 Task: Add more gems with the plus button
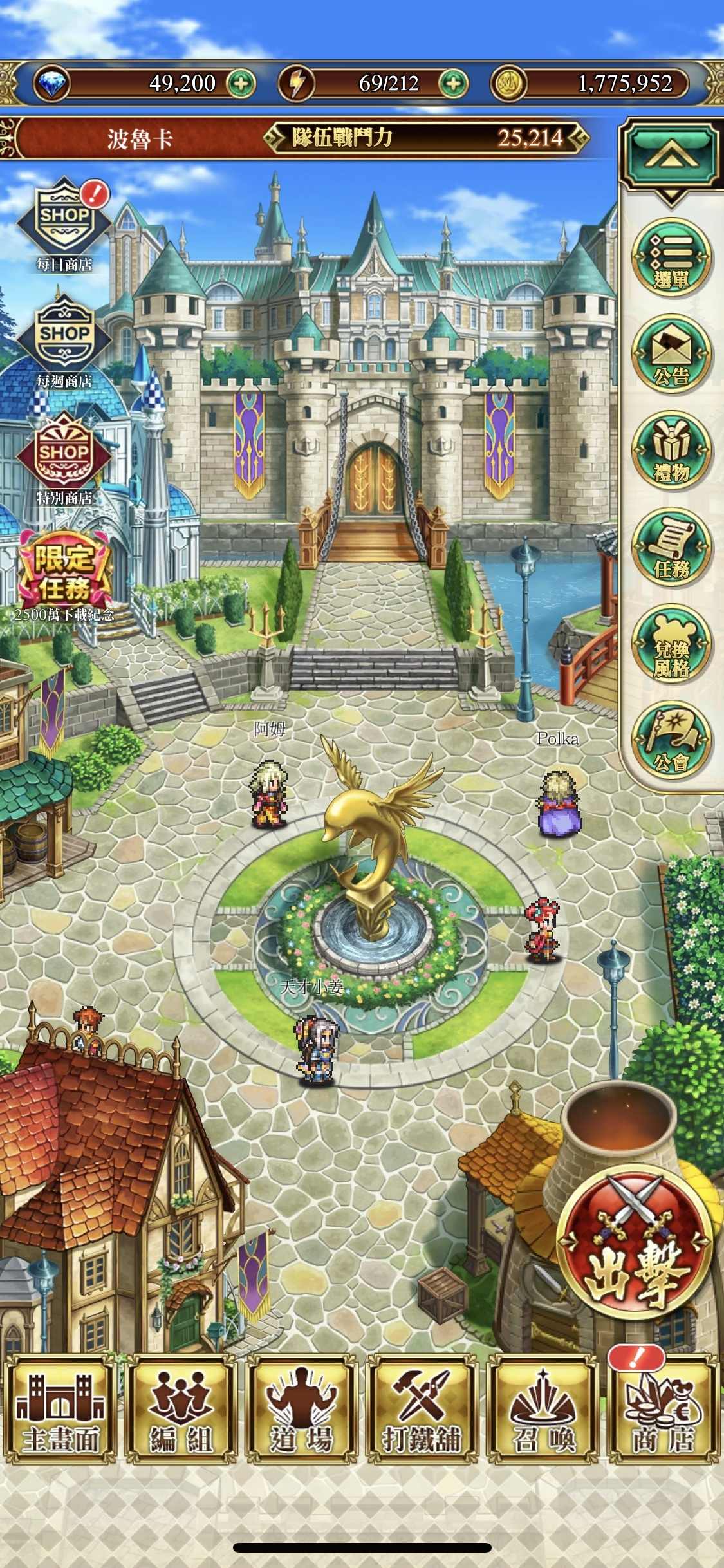[x=240, y=83]
